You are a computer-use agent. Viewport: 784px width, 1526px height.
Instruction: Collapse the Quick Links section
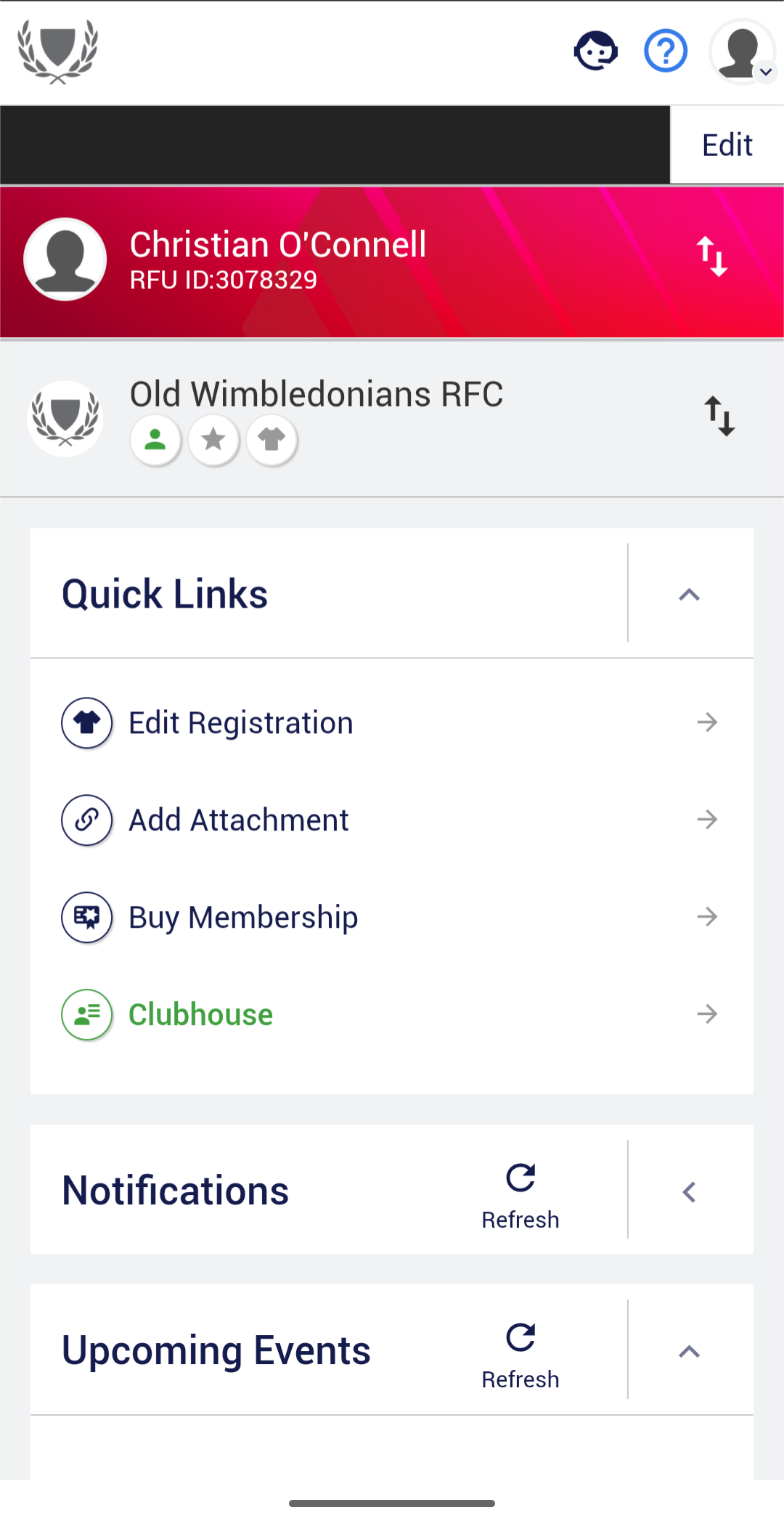point(689,595)
